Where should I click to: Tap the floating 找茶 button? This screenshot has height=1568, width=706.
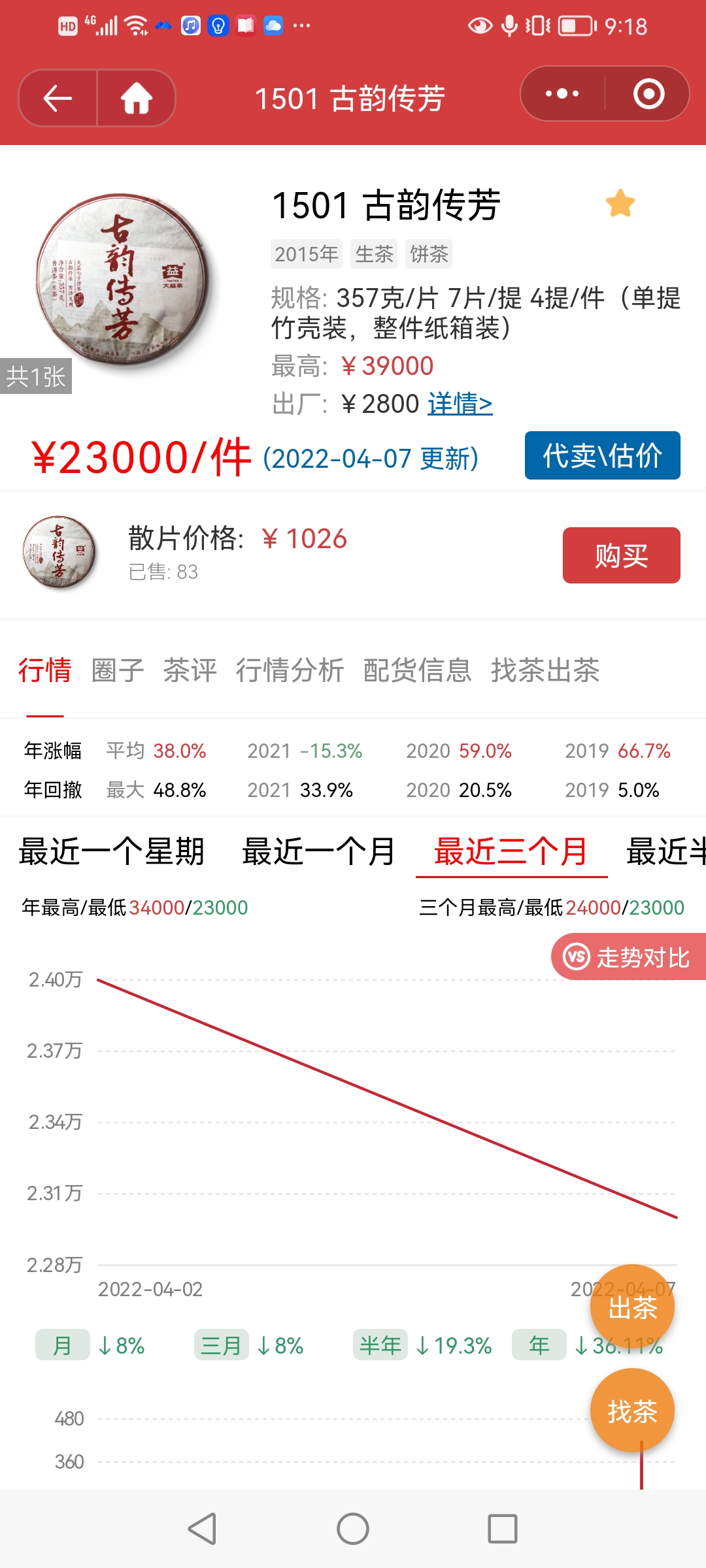coord(632,1411)
